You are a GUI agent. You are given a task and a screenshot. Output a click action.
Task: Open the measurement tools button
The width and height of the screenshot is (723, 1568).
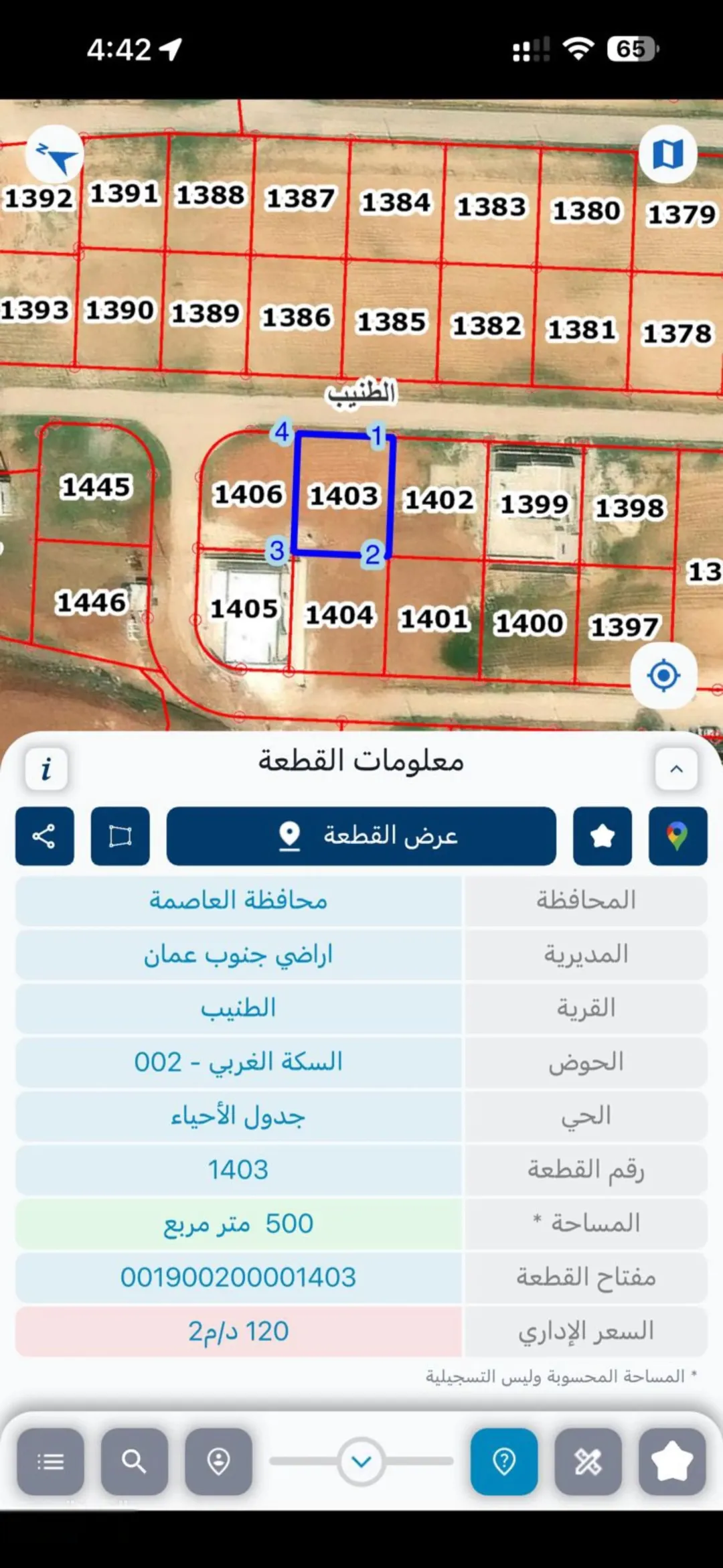[588, 1462]
